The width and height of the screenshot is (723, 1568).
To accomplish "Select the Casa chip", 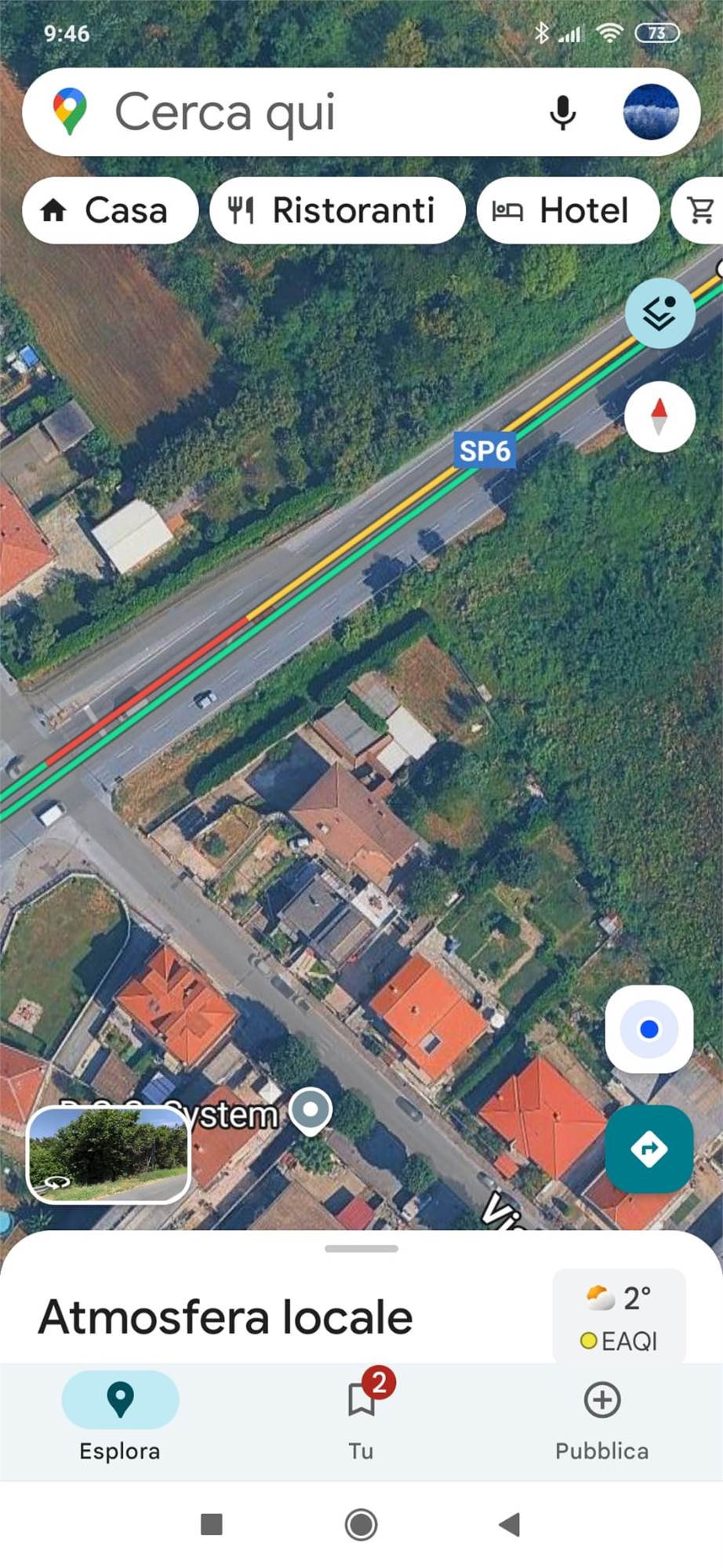I will point(110,210).
